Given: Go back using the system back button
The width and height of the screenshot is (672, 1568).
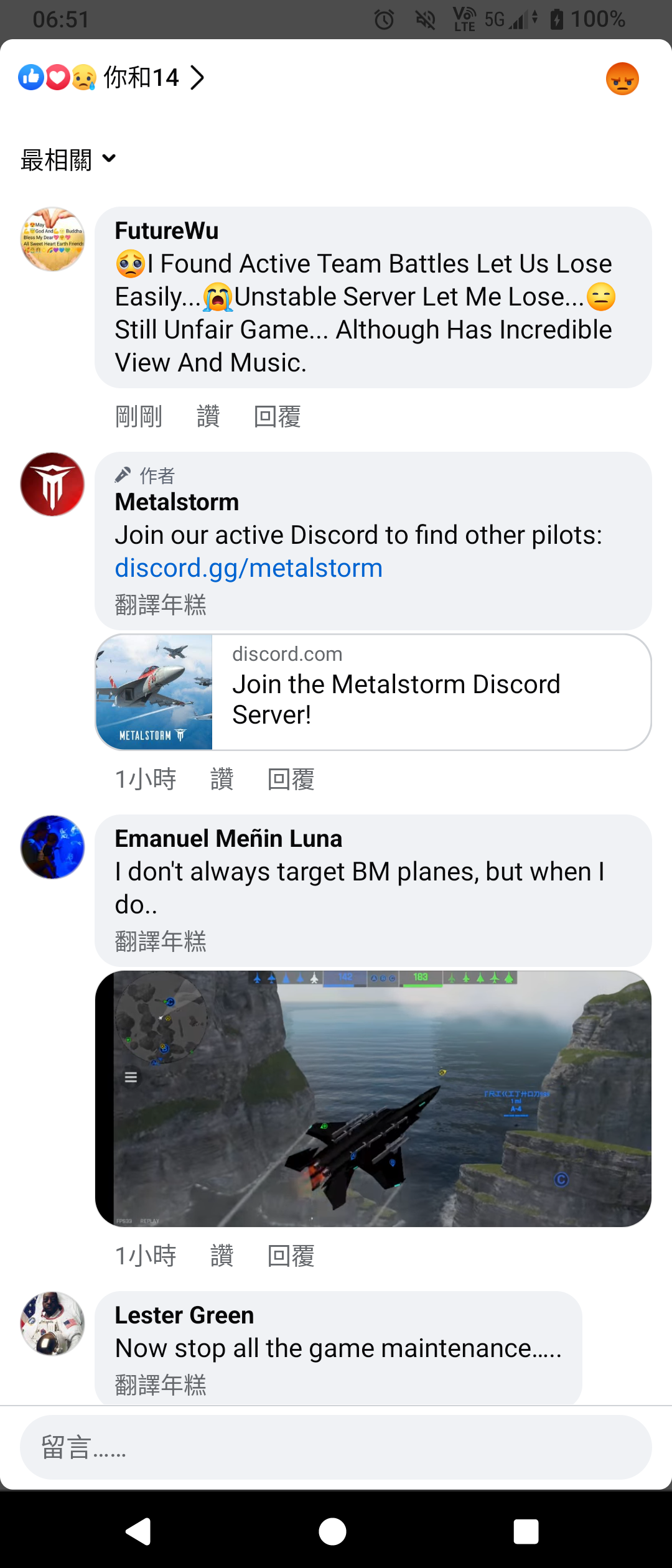Looking at the screenshot, I should point(139,1531).
